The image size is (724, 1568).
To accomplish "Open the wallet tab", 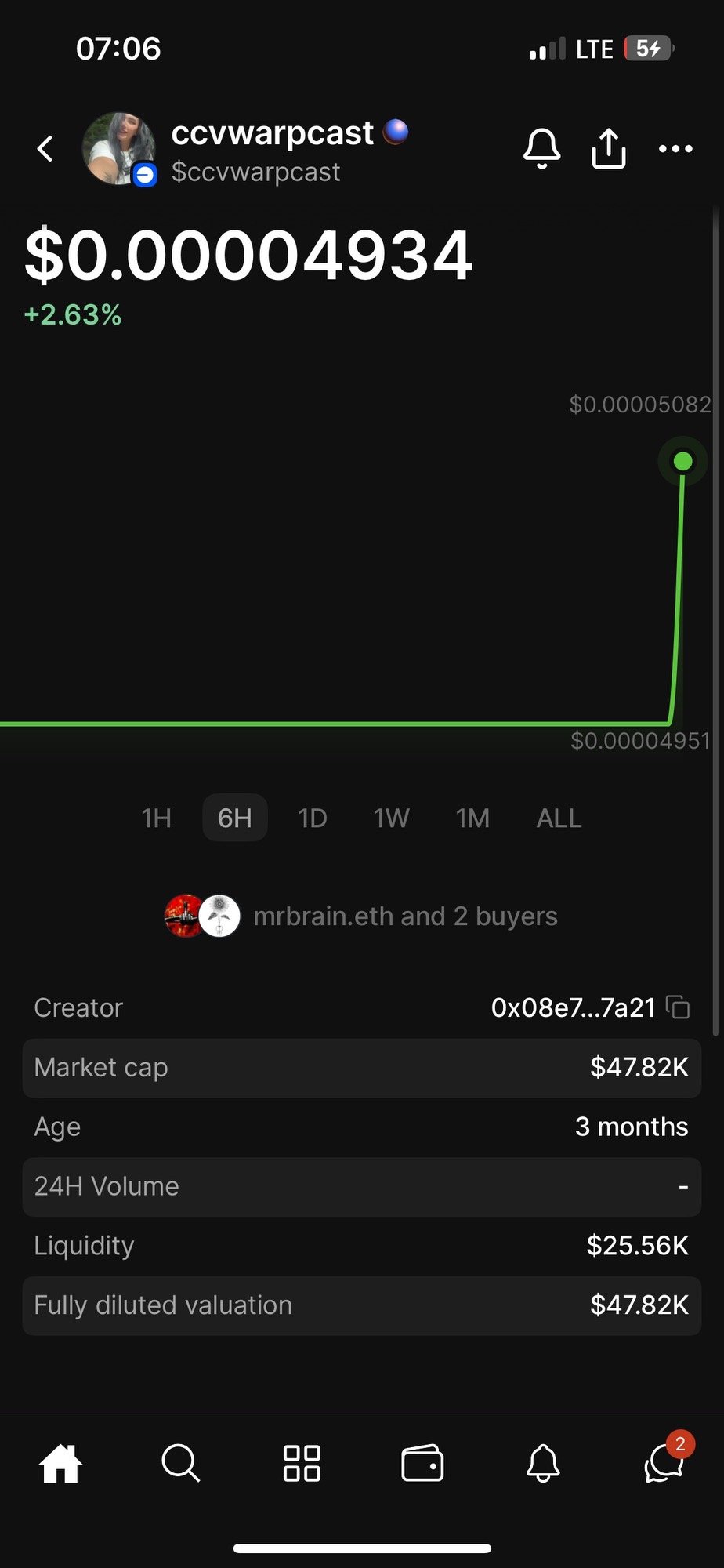I will [422, 1463].
